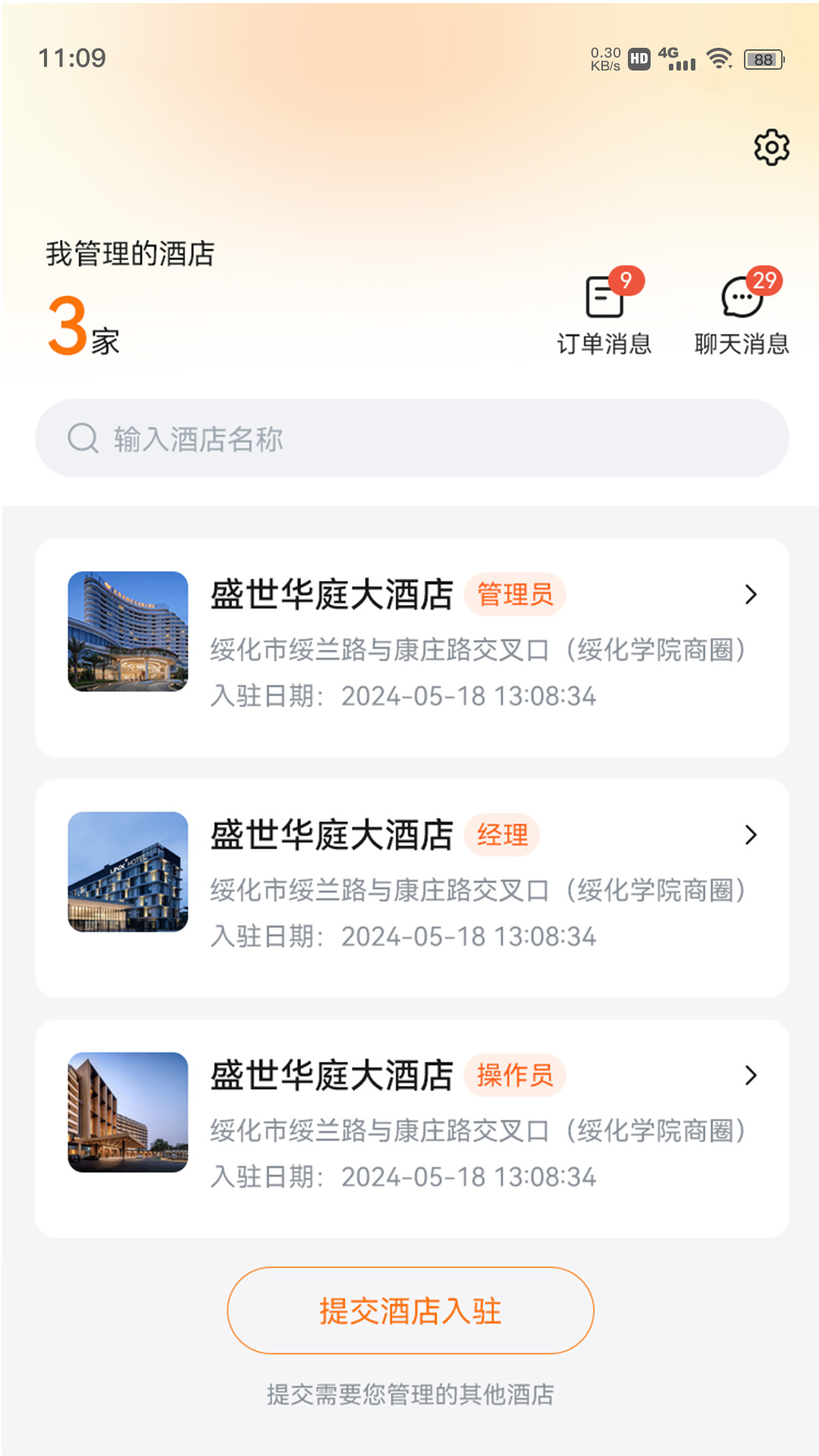
Task: Open the settings gear icon
Action: (x=772, y=147)
